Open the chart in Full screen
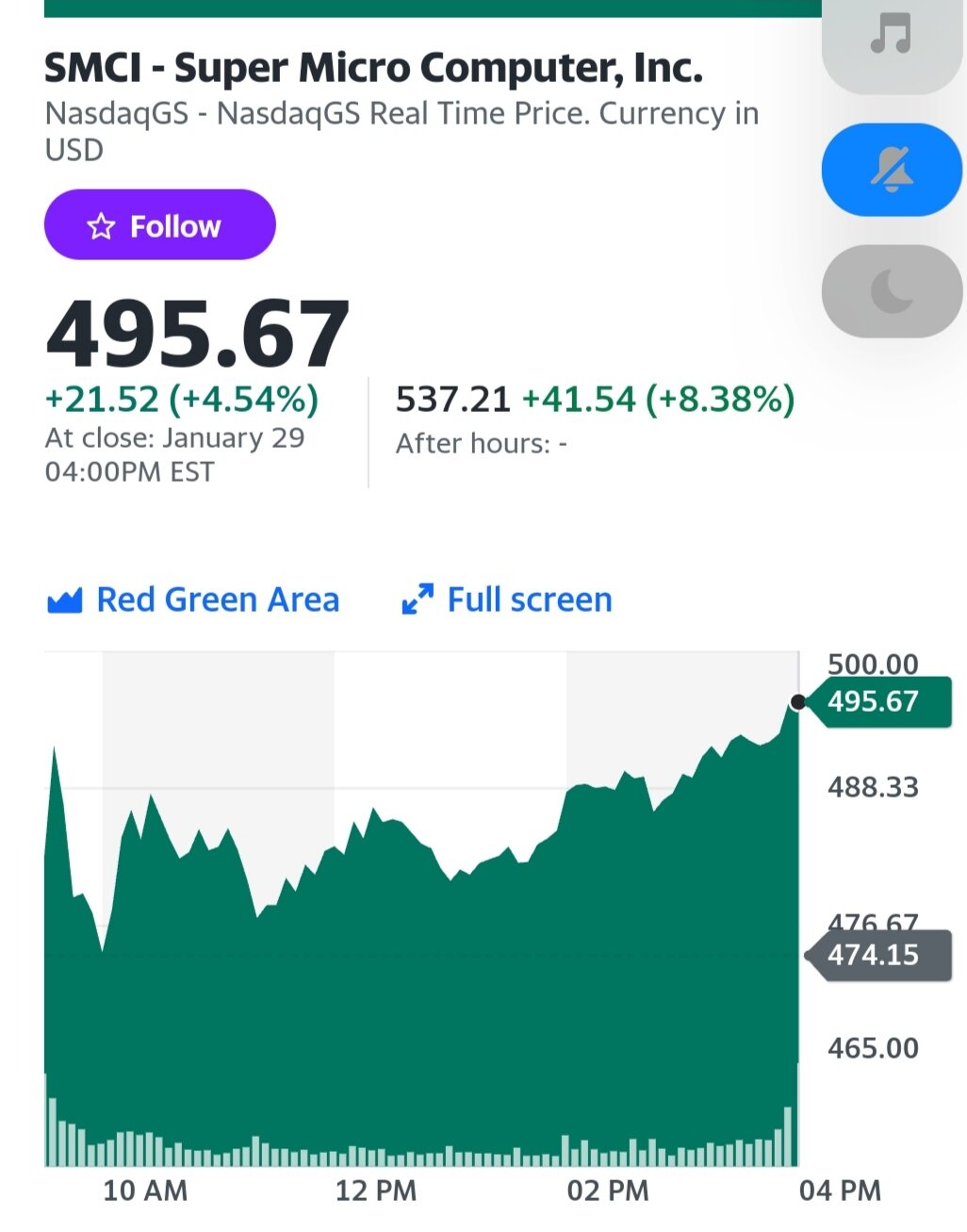967x1232 pixels. [x=507, y=600]
